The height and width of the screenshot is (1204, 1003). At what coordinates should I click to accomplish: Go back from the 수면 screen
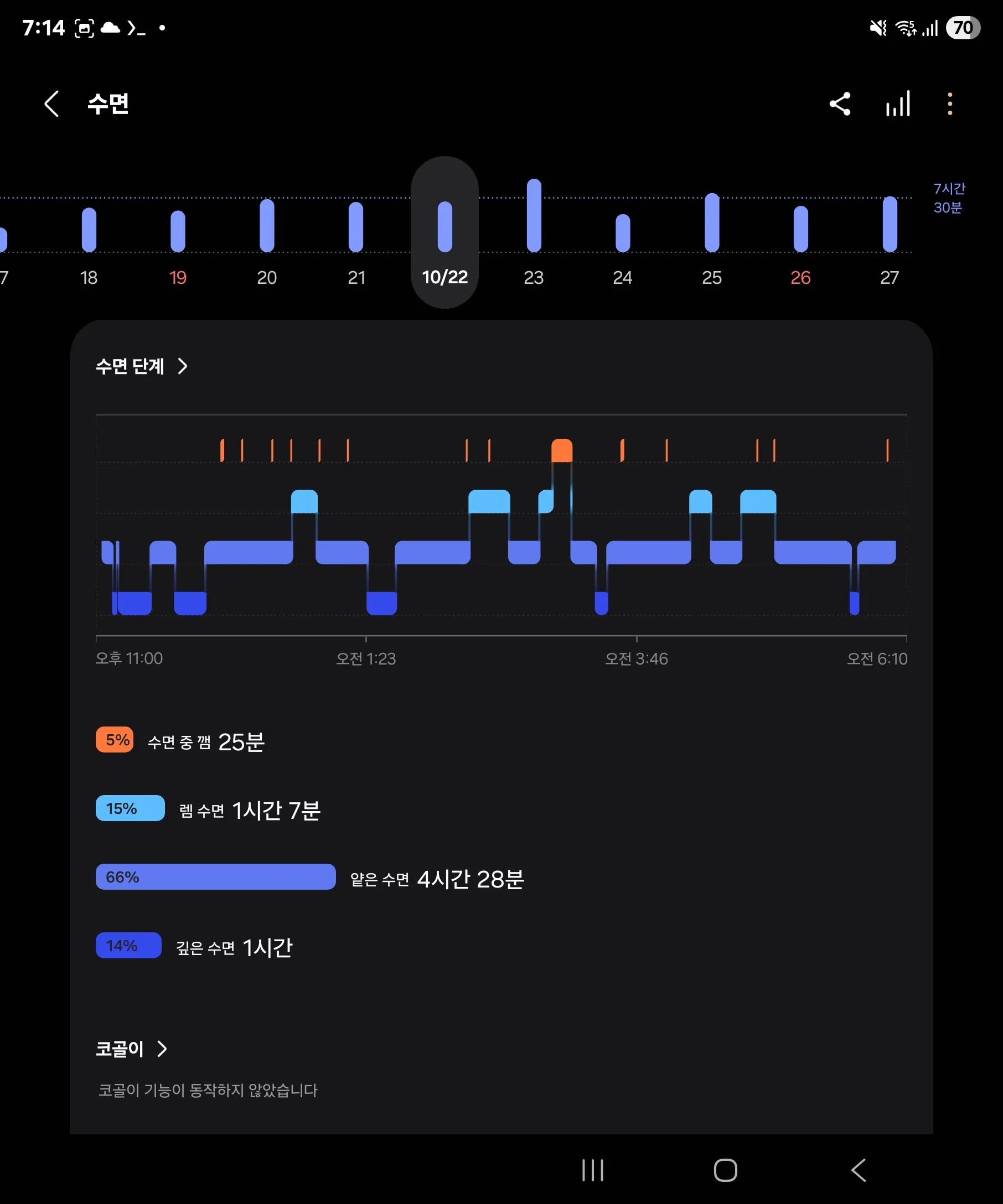tap(51, 104)
